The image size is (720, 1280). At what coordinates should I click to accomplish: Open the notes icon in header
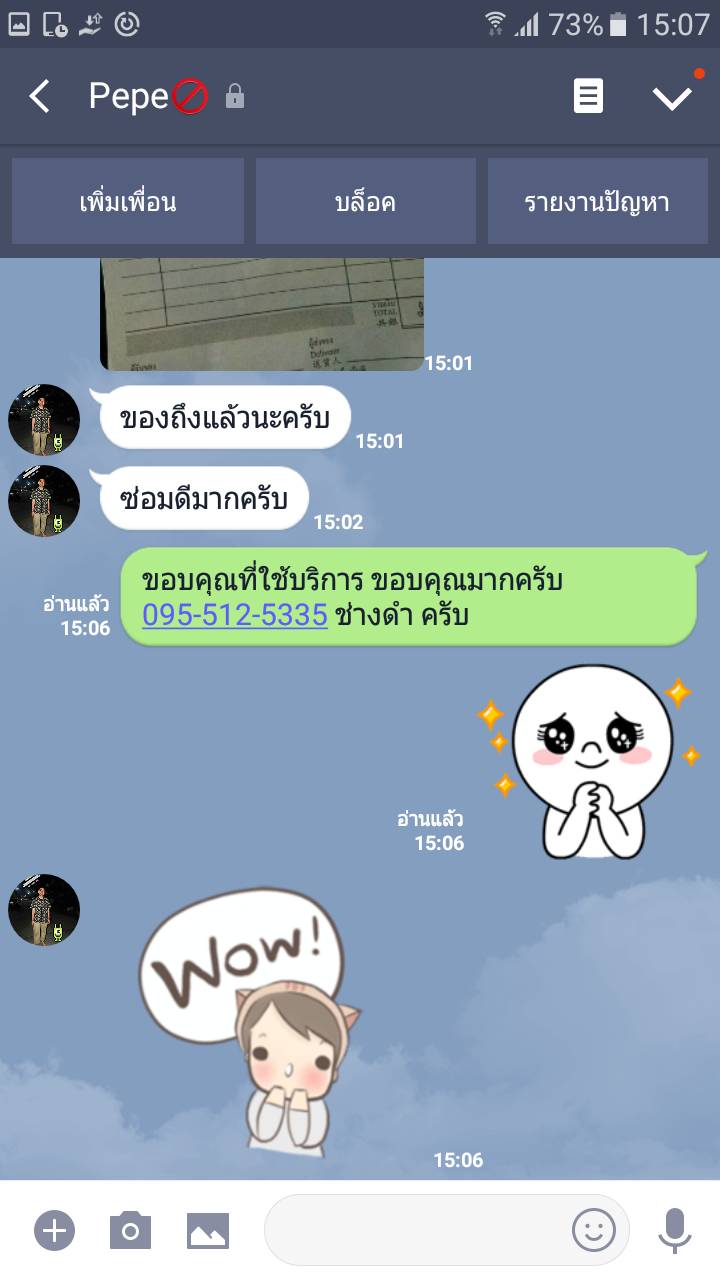(x=588, y=96)
